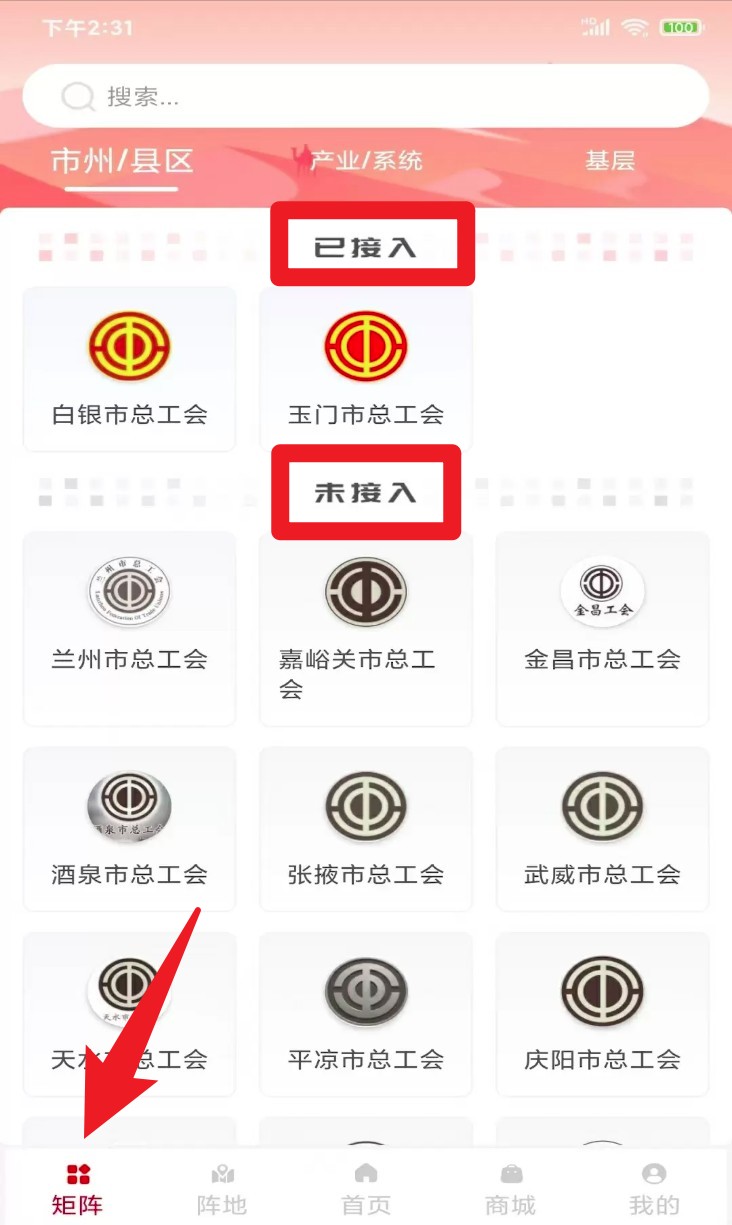Image resolution: width=732 pixels, height=1225 pixels.
Task: Open 金昌市总工会 card
Action: (602, 627)
